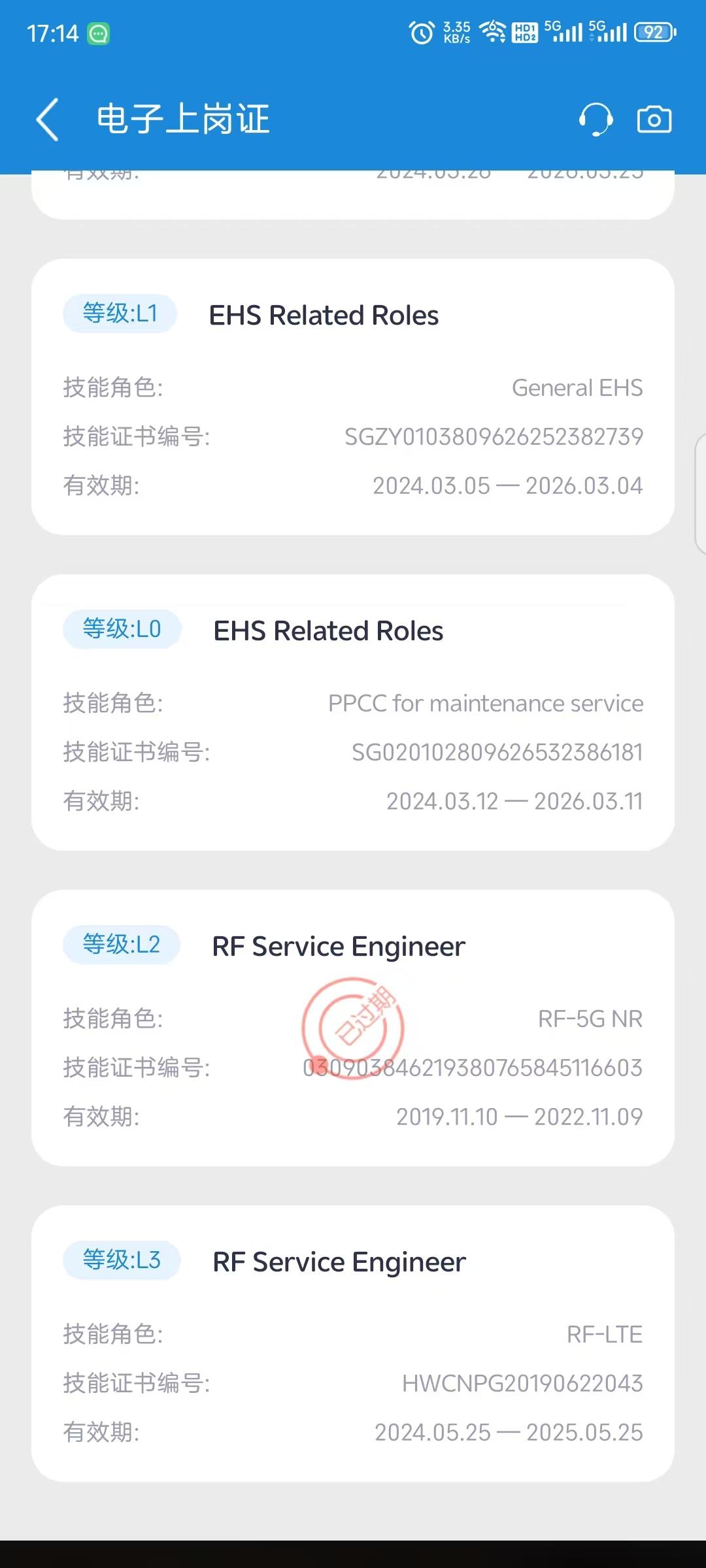Open the expired RF-5G NR certificate card
This screenshot has height=1568, width=706.
[x=353, y=1028]
